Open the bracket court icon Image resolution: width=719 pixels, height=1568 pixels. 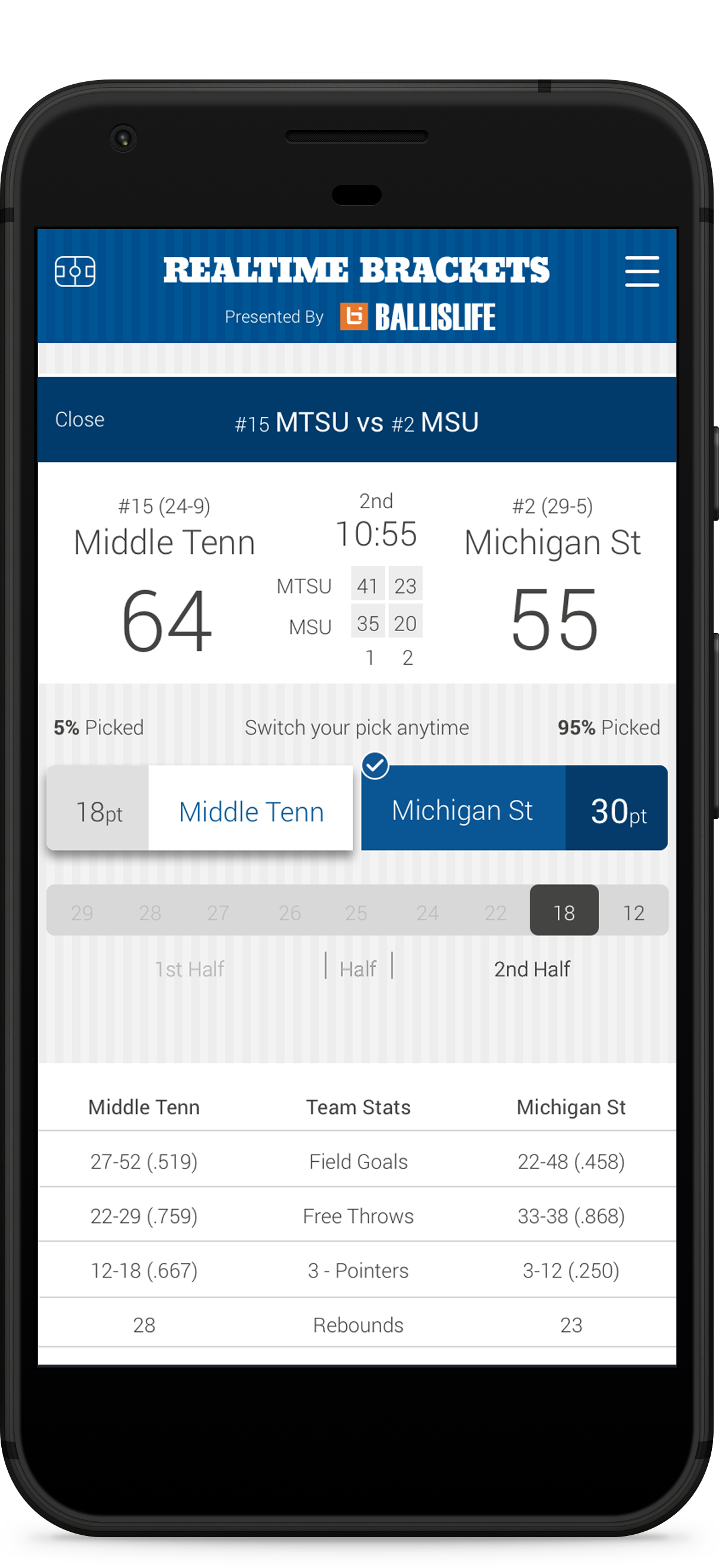coord(75,271)
